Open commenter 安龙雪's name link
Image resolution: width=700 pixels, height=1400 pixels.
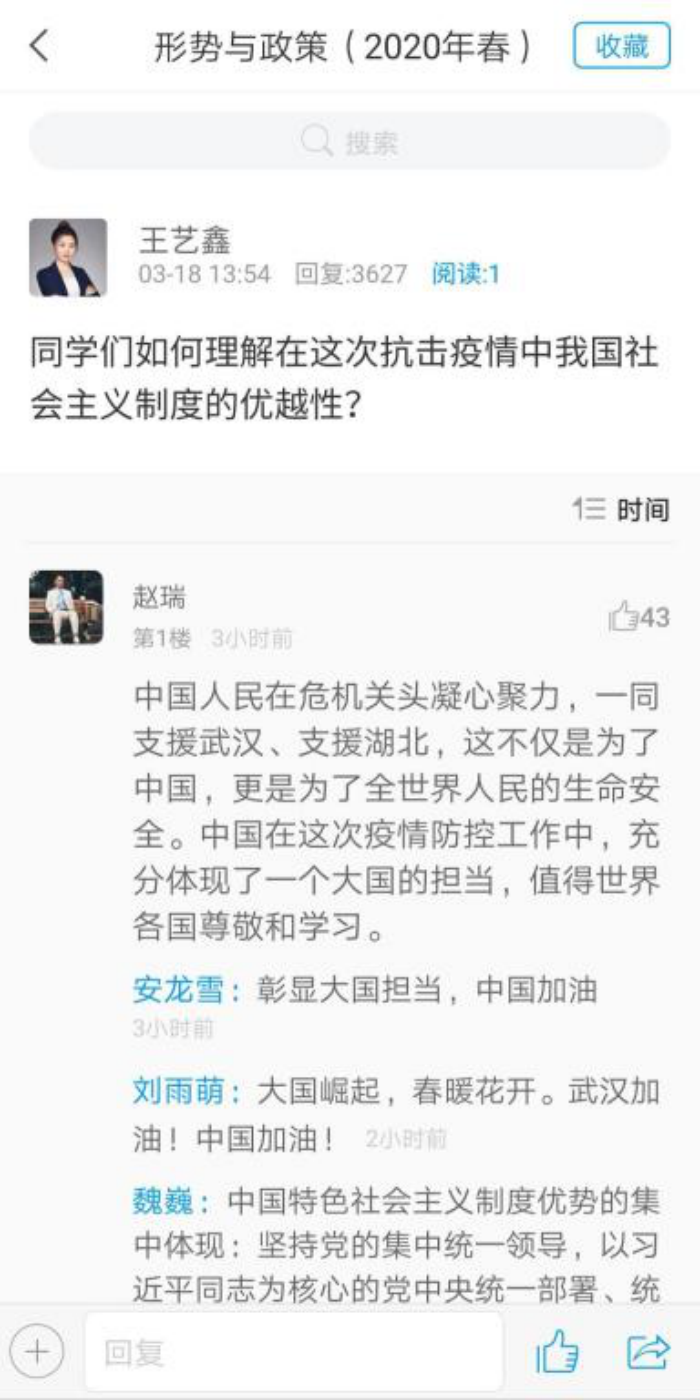(178, 989)
